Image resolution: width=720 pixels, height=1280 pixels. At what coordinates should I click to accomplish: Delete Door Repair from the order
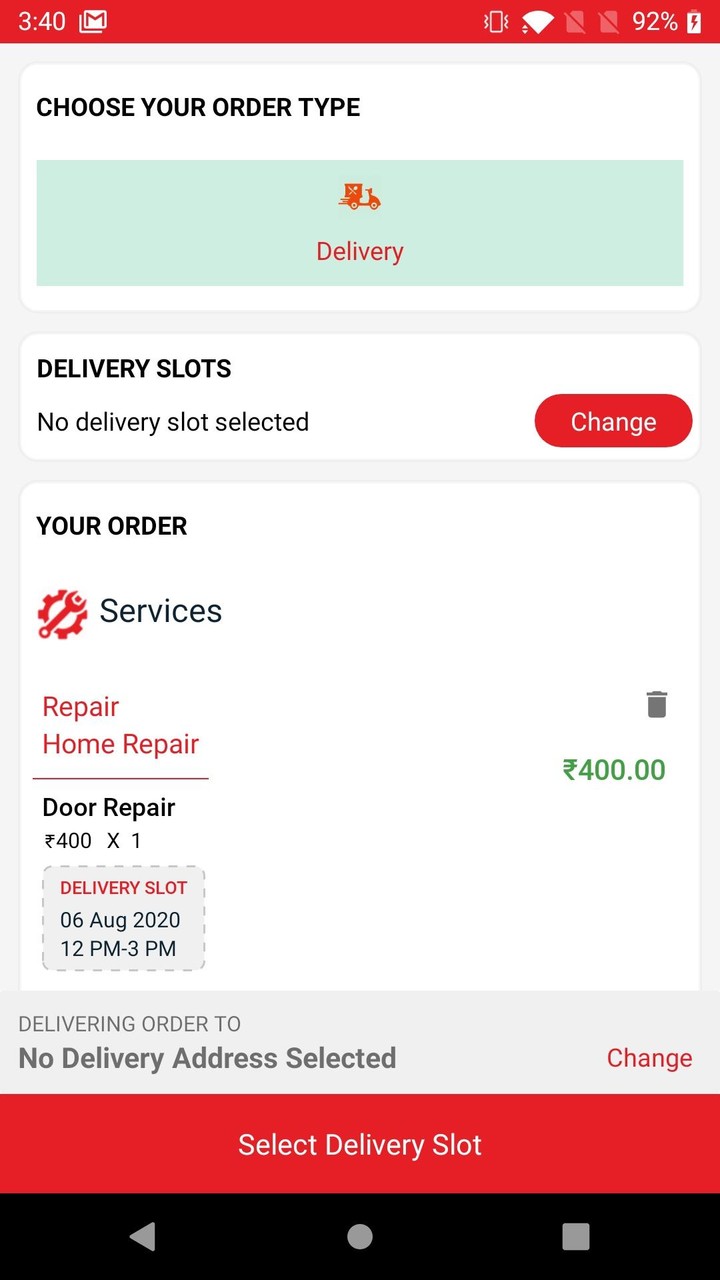click(x=656, y=704)
